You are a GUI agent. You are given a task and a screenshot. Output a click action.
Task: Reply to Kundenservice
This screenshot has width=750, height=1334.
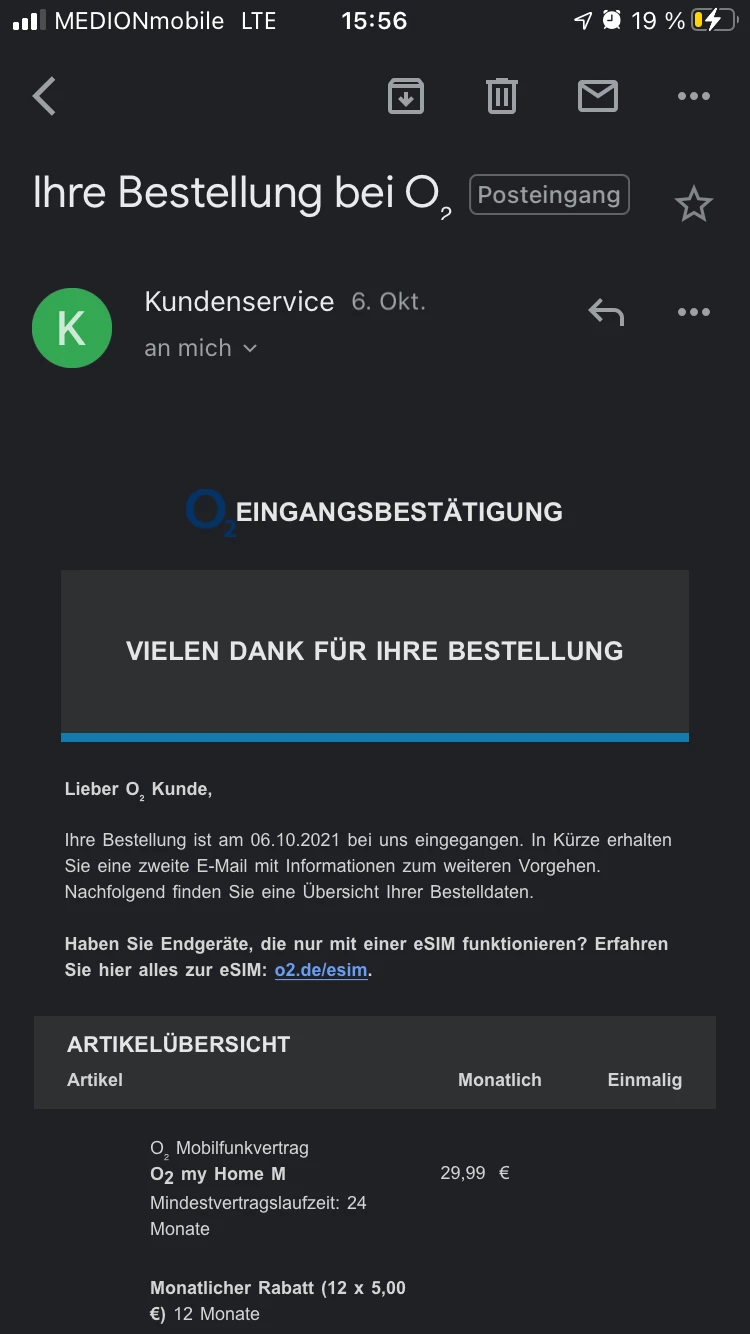tap(606, 313)
